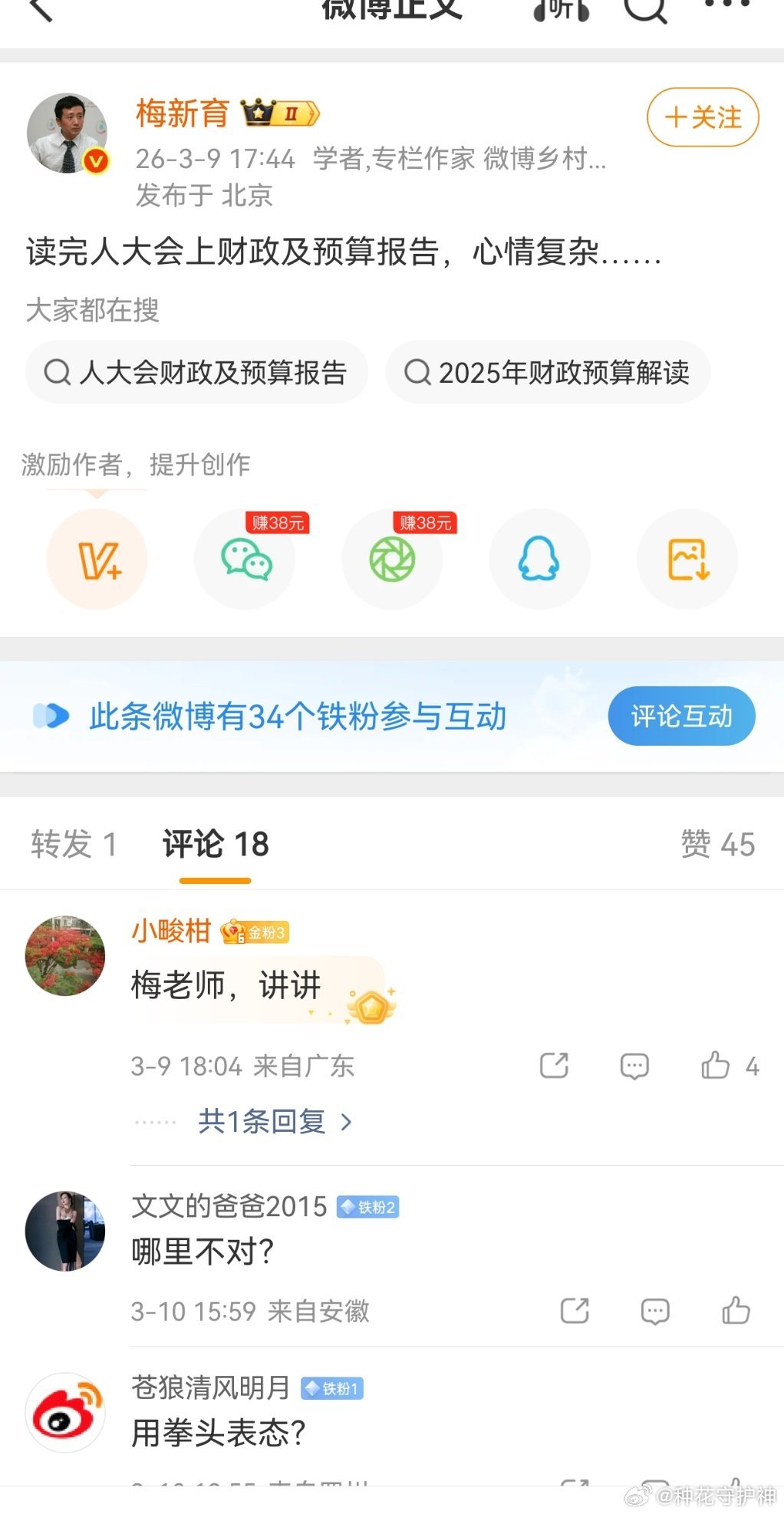The height and width of the screenshot is (1514, 784).
Task: Share post to QQ using the QQ icon
Action: [x=539, y=559]
